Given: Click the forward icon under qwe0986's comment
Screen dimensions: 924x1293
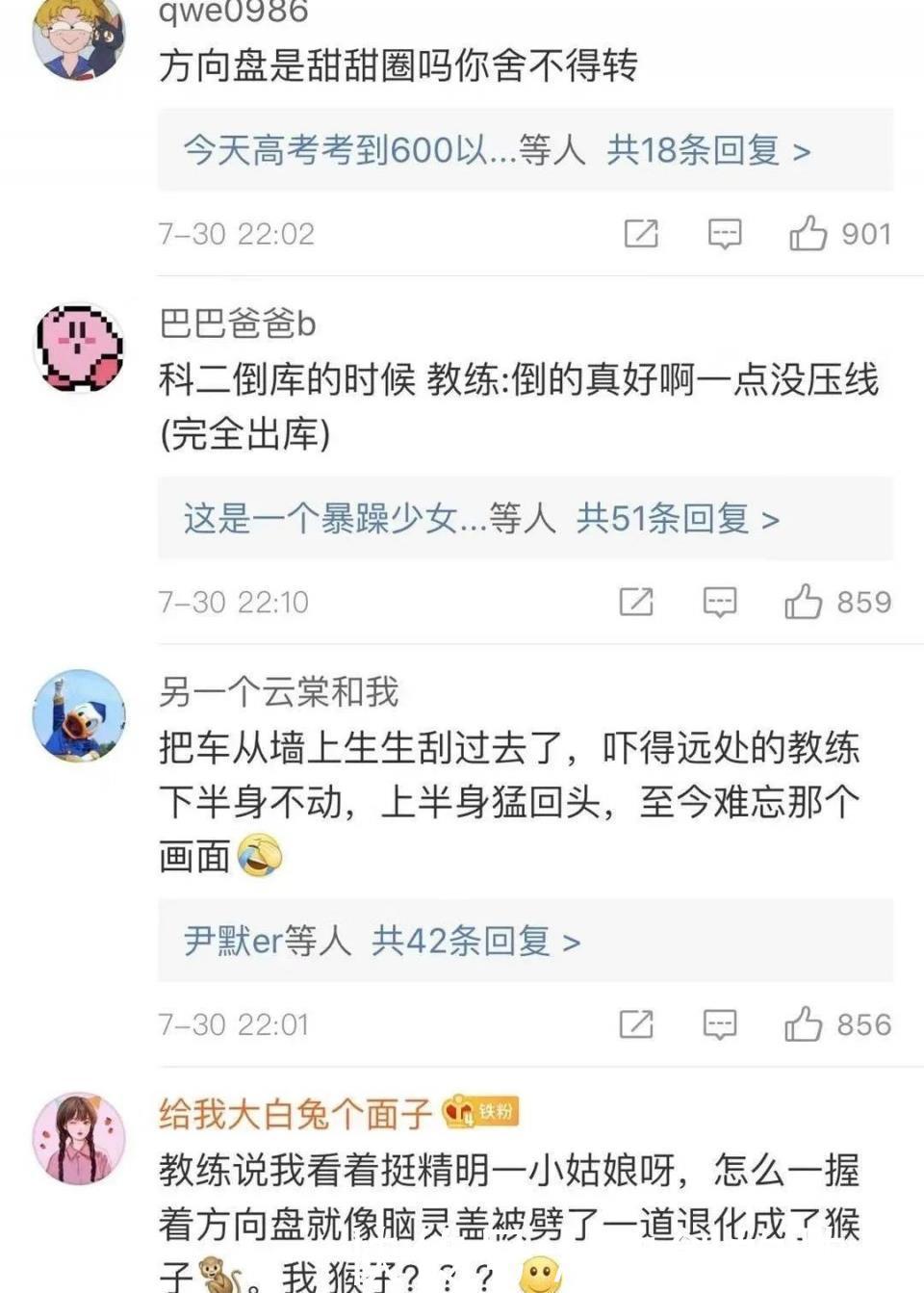Looking at the screenshot, I should pos(641,233).
